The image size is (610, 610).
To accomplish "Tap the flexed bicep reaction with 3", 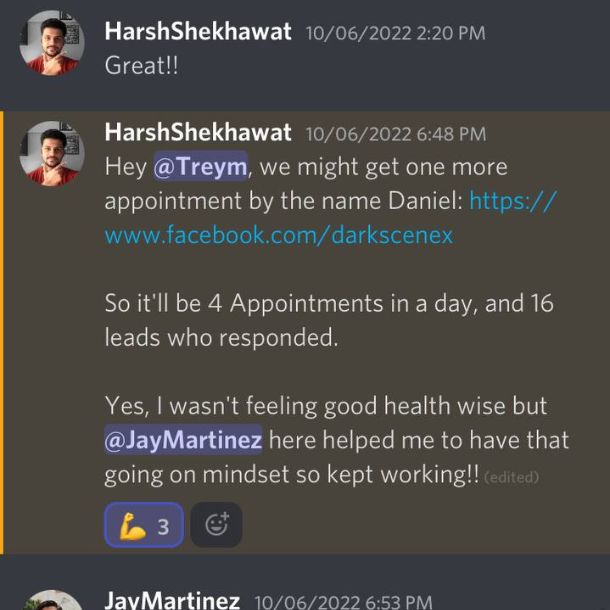I will (x=144, y=525).
